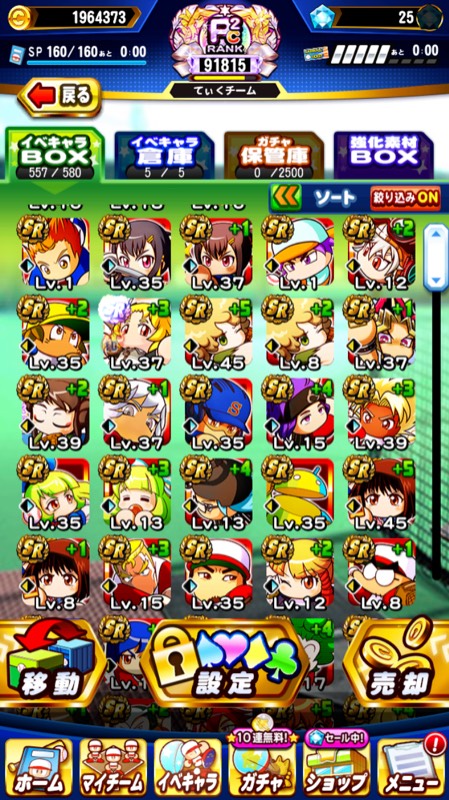Select the SR +5 character at Lv.45 with blonde hair
The image size is (449, 800).
click(218, 333)
